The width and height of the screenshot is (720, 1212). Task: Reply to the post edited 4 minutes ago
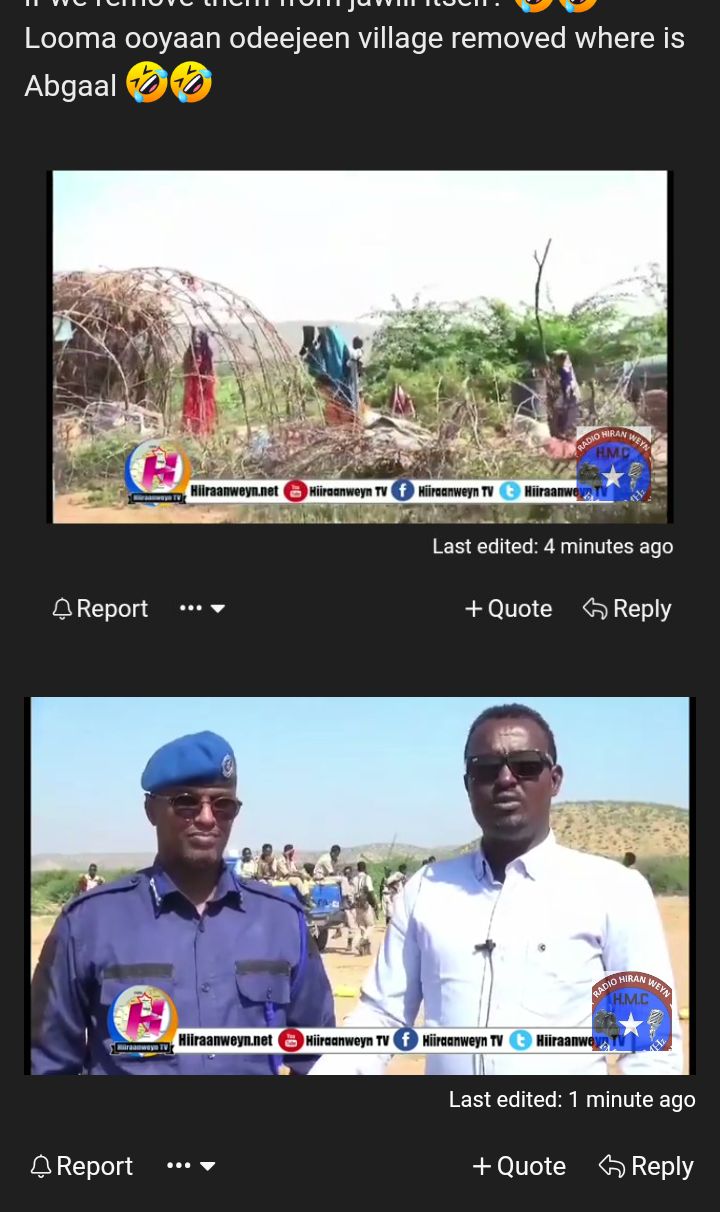tap(627, 608)
